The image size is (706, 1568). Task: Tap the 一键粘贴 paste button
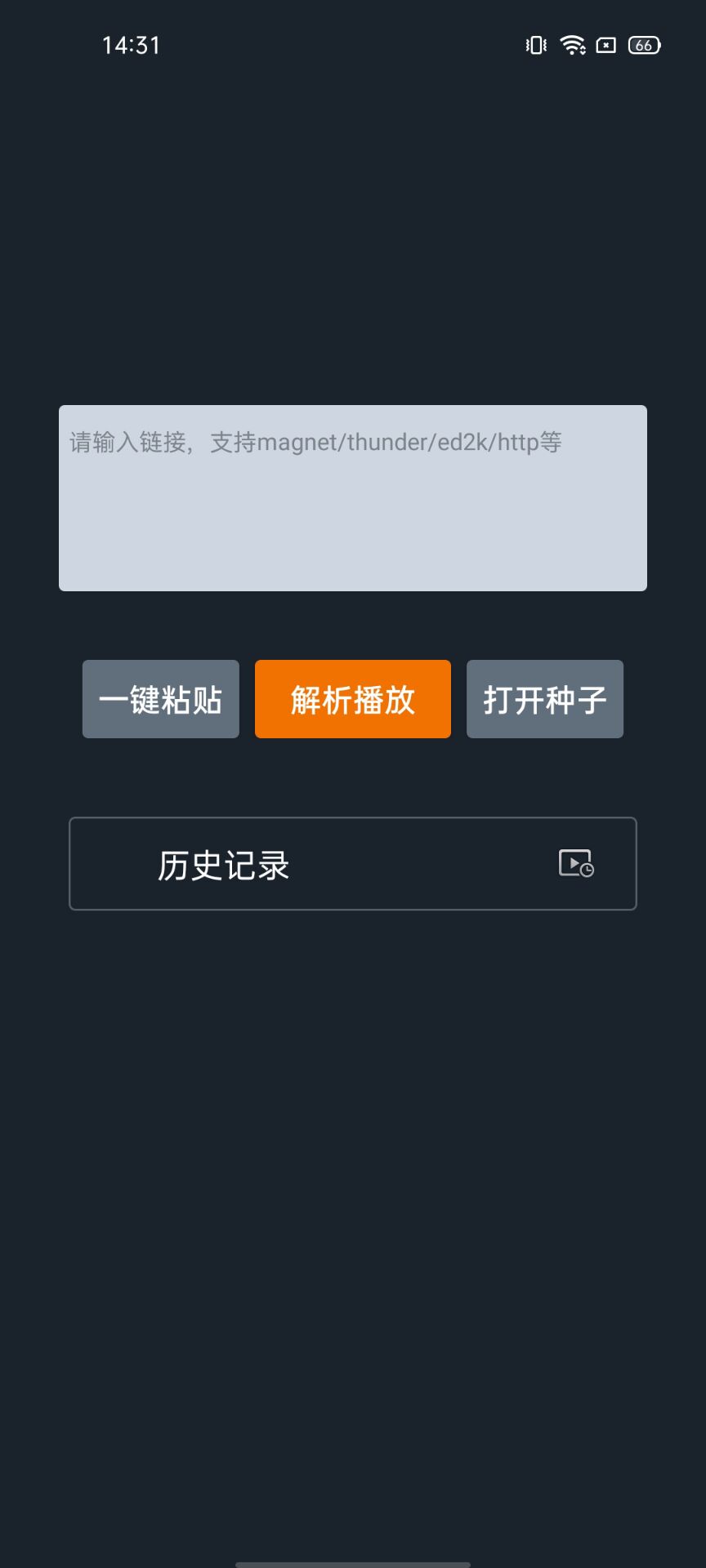click(x=161, y=699)
